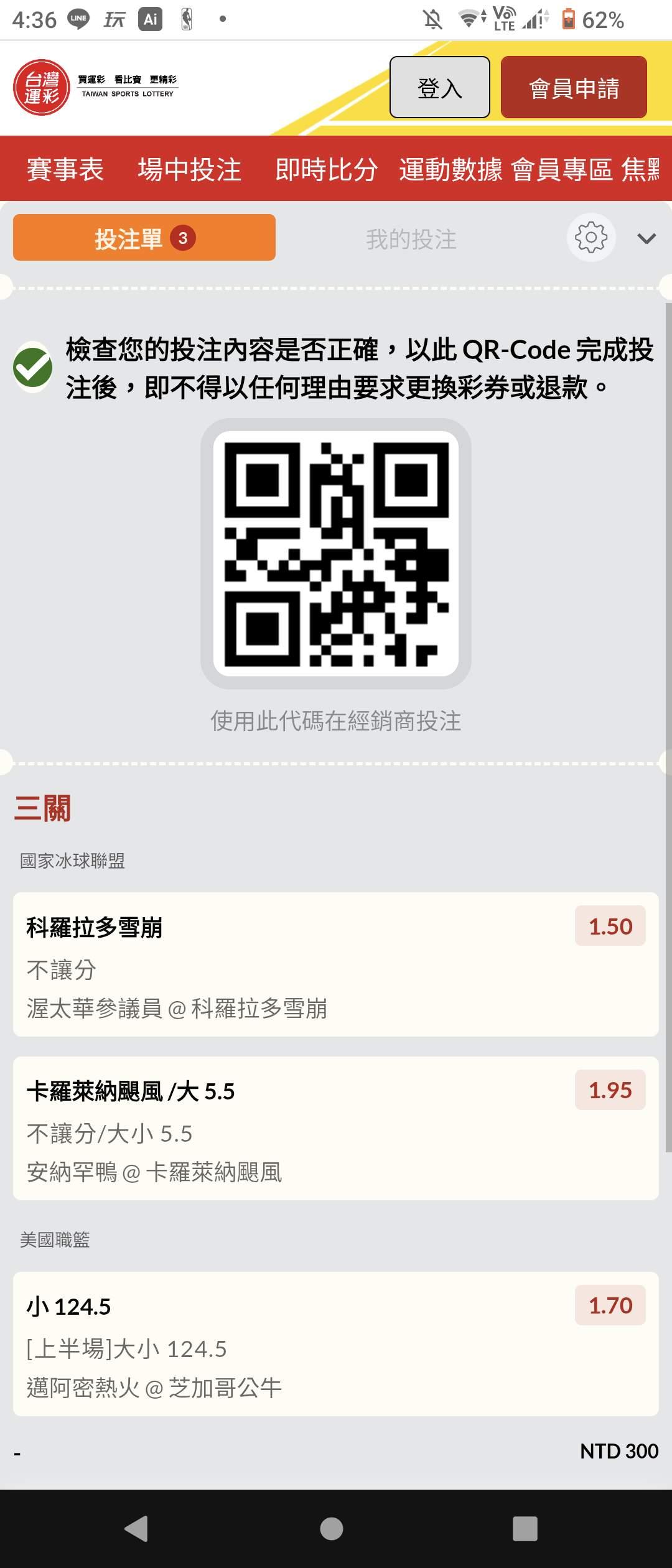Tap the 登入 login button
This screenshot has width=672, height=1568.
[x=439, y=88]
